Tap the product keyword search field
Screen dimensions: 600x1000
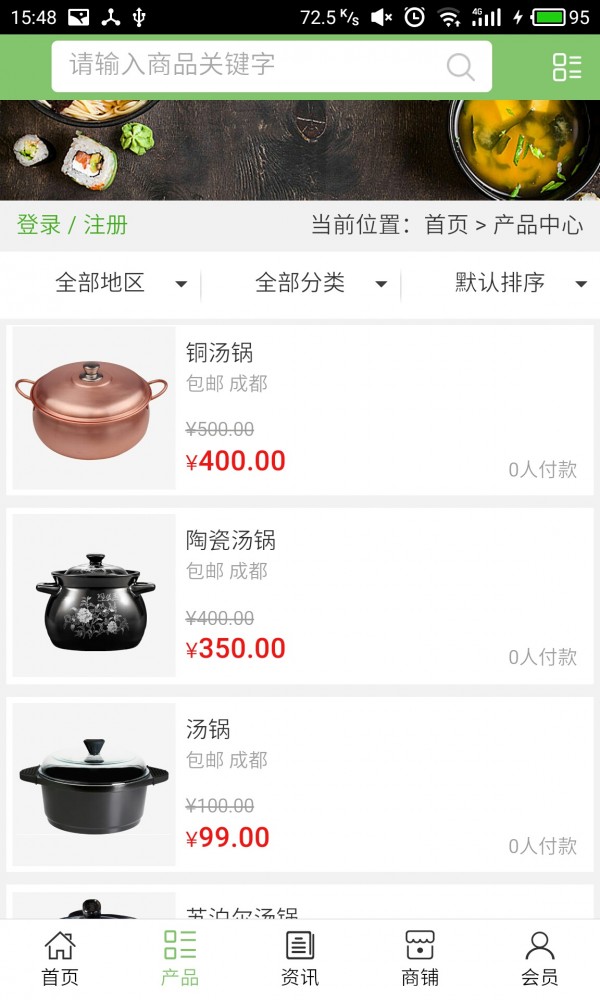250,66
